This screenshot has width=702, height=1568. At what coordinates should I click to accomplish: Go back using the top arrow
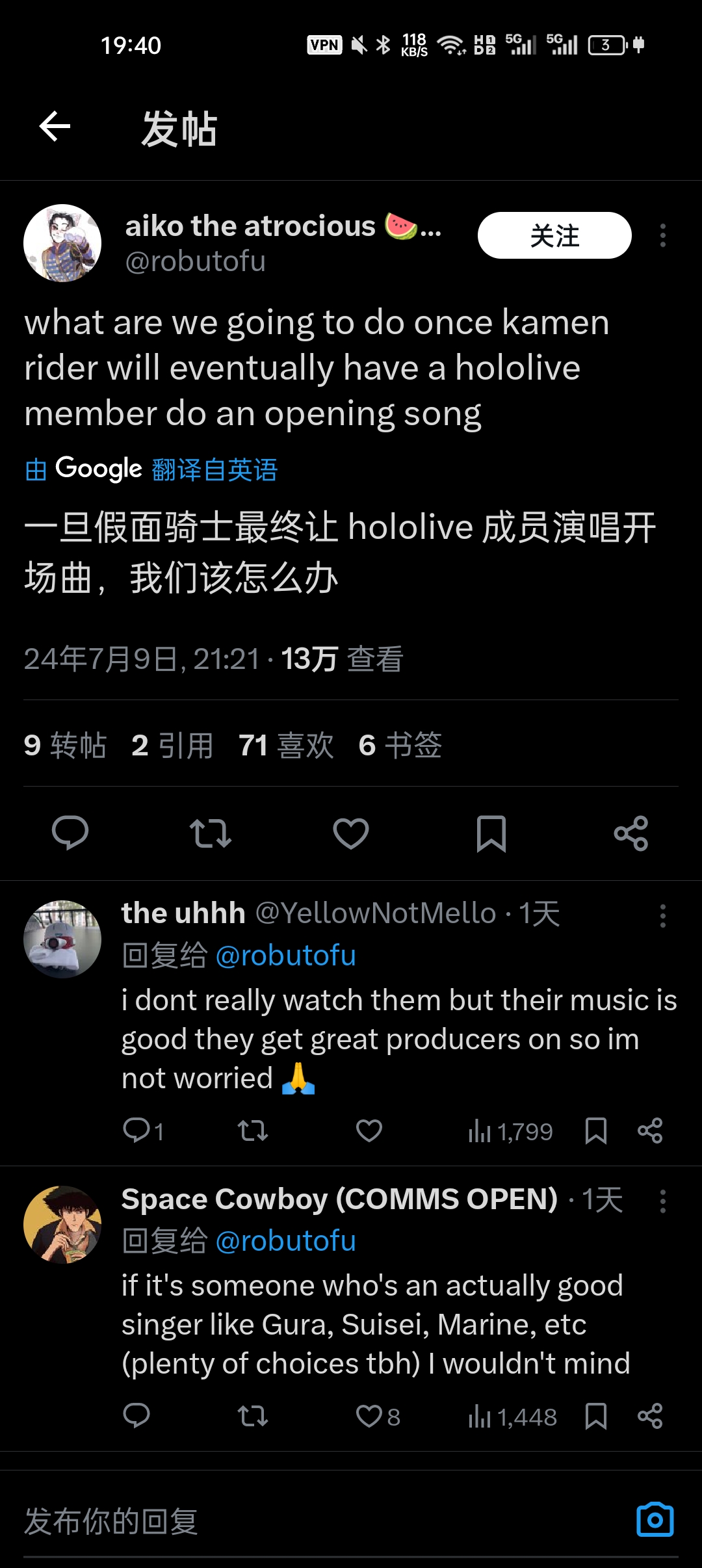coord(55,126)
